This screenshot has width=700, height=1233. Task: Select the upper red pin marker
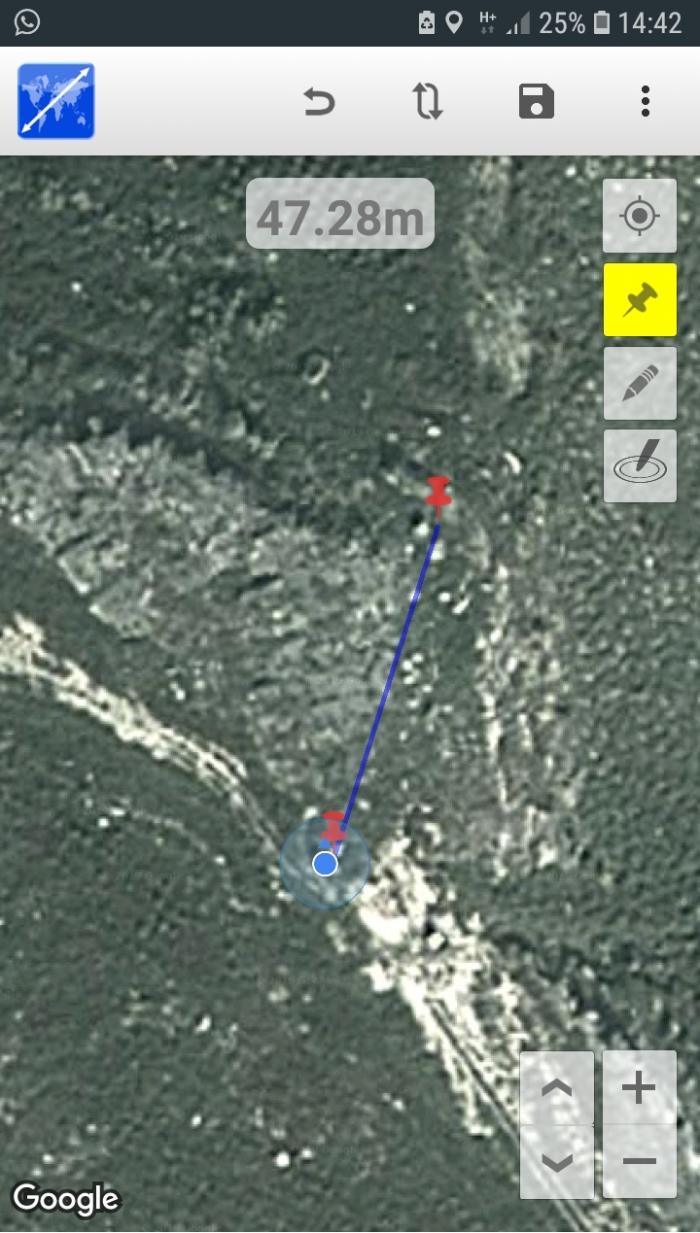pyautogui.click(x=438, y=496)
